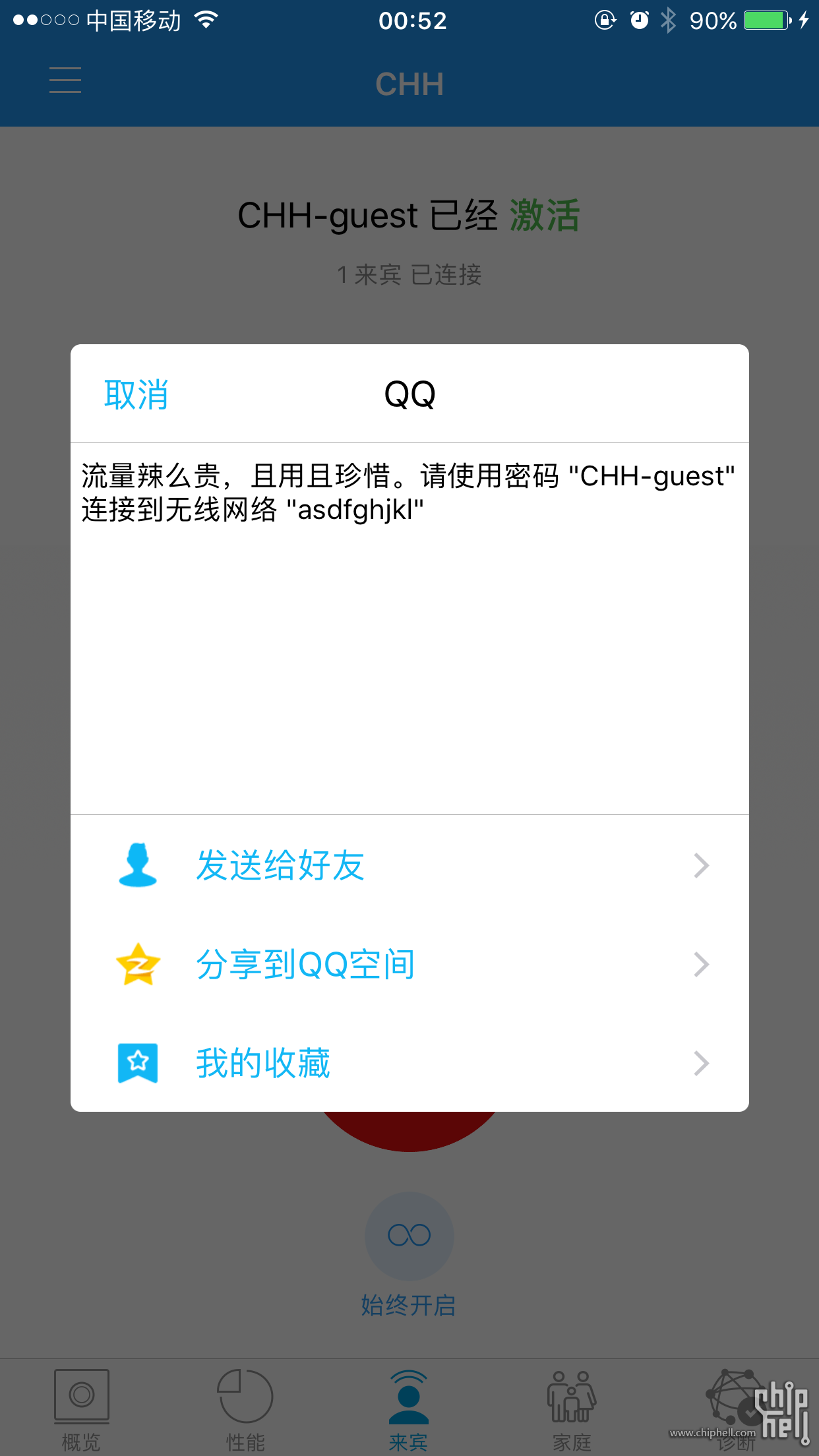Edit the share message text field
Viewport: 819px width, 1456px height.
(x=409, y=628)
